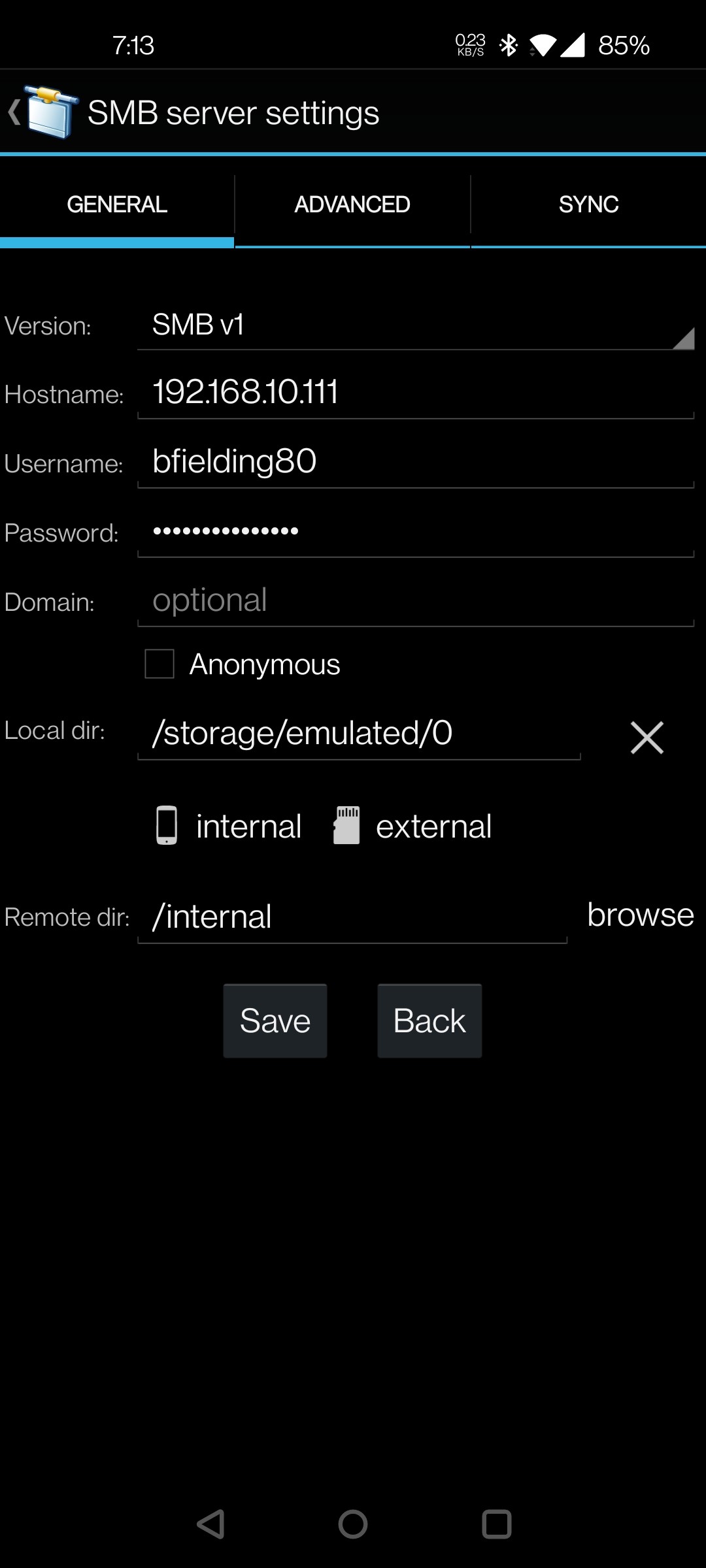Focus the Password field

pos(415,531)
